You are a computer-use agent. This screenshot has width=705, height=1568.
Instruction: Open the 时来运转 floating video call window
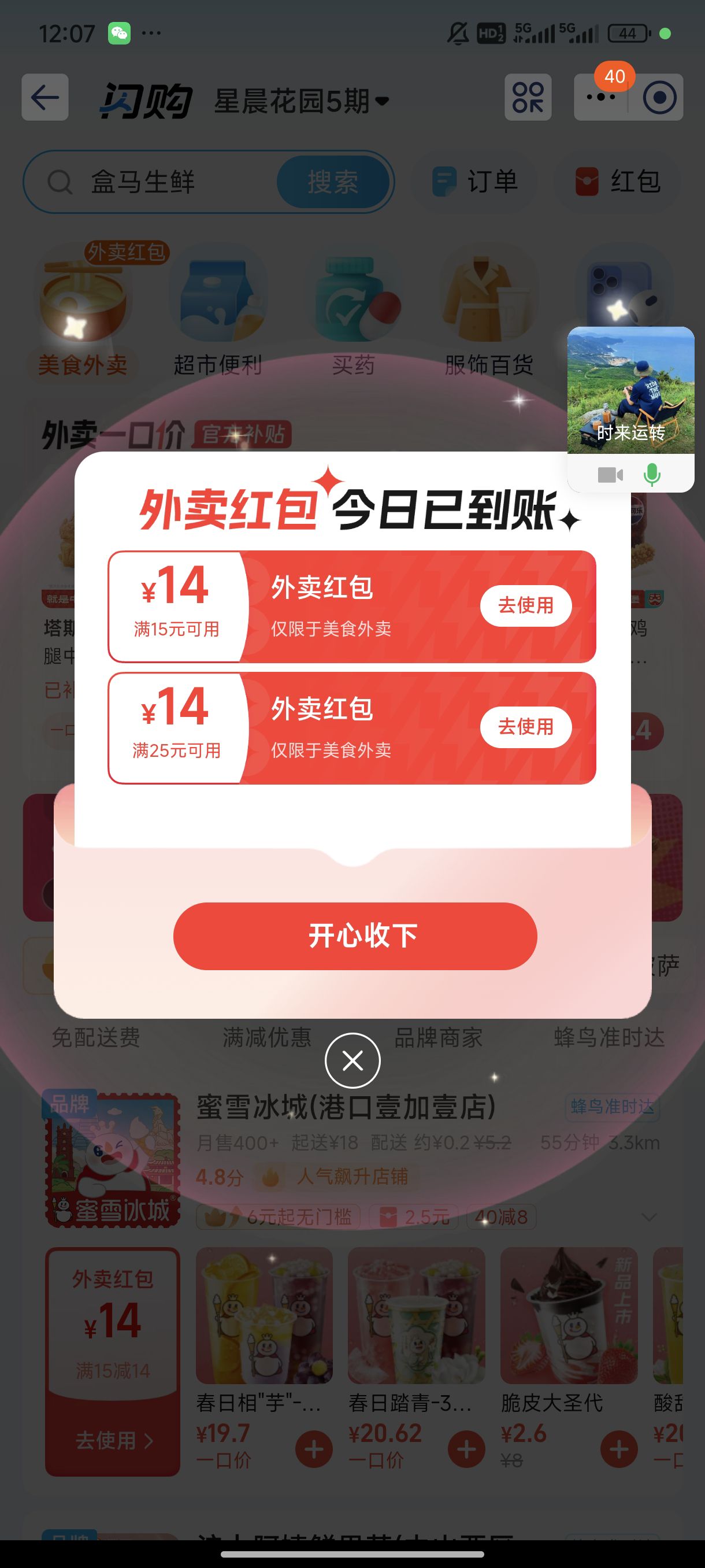click(x=631, y=390)
